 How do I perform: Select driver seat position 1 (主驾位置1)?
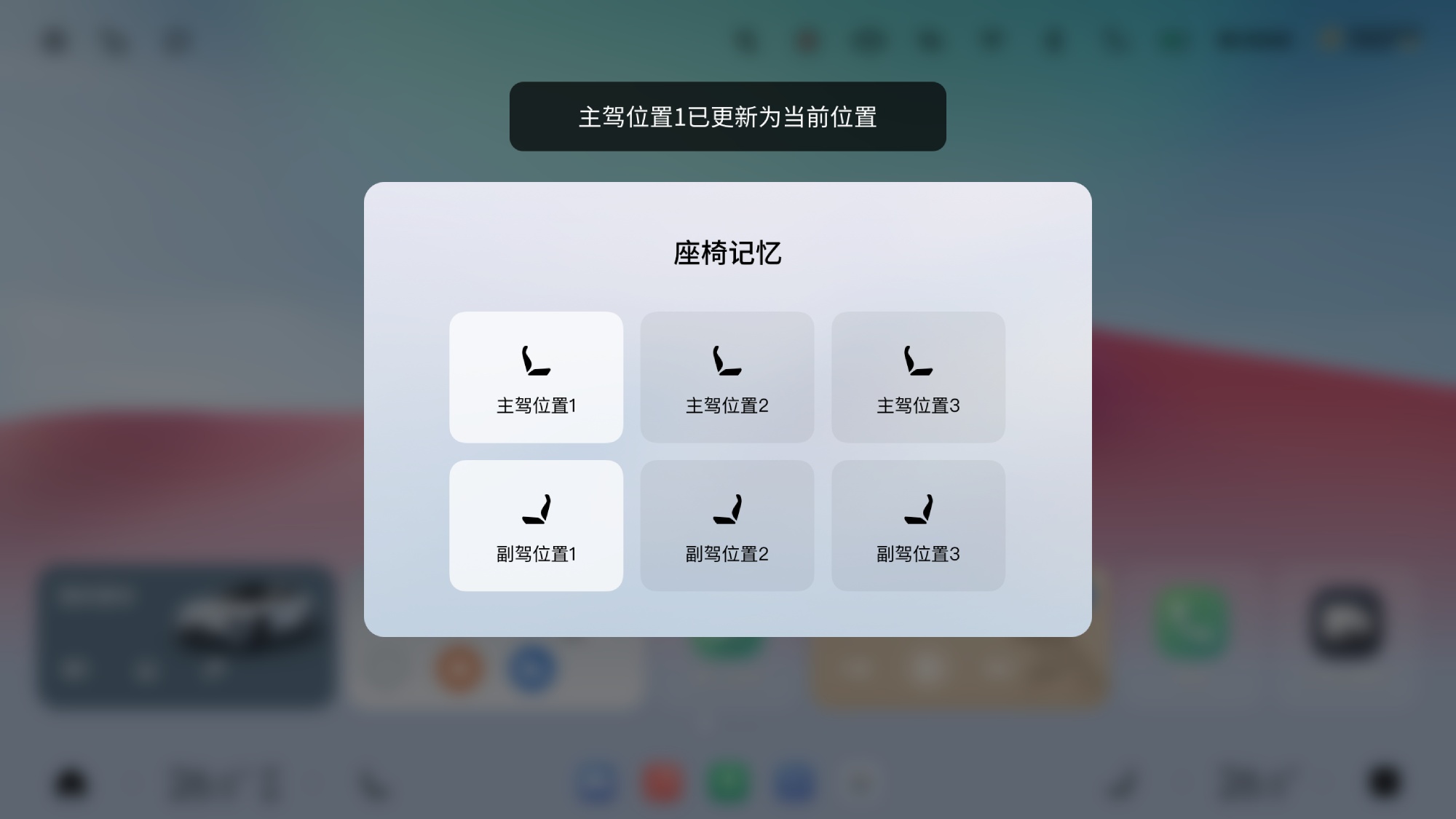click(536, 377)
